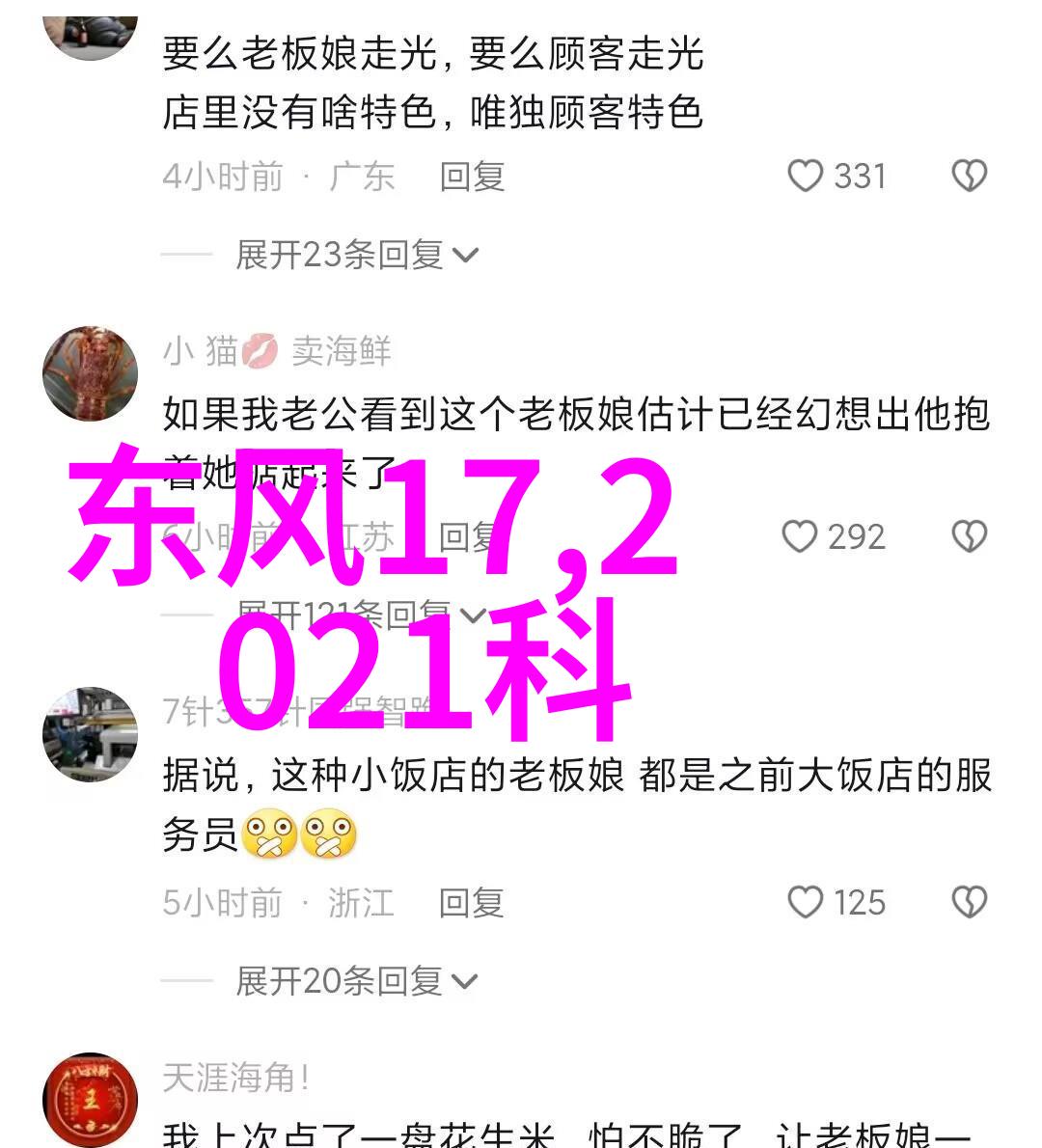Open the username 天涯海角!
The width and height of the screenshot is (1042, 1148).
235,1078
